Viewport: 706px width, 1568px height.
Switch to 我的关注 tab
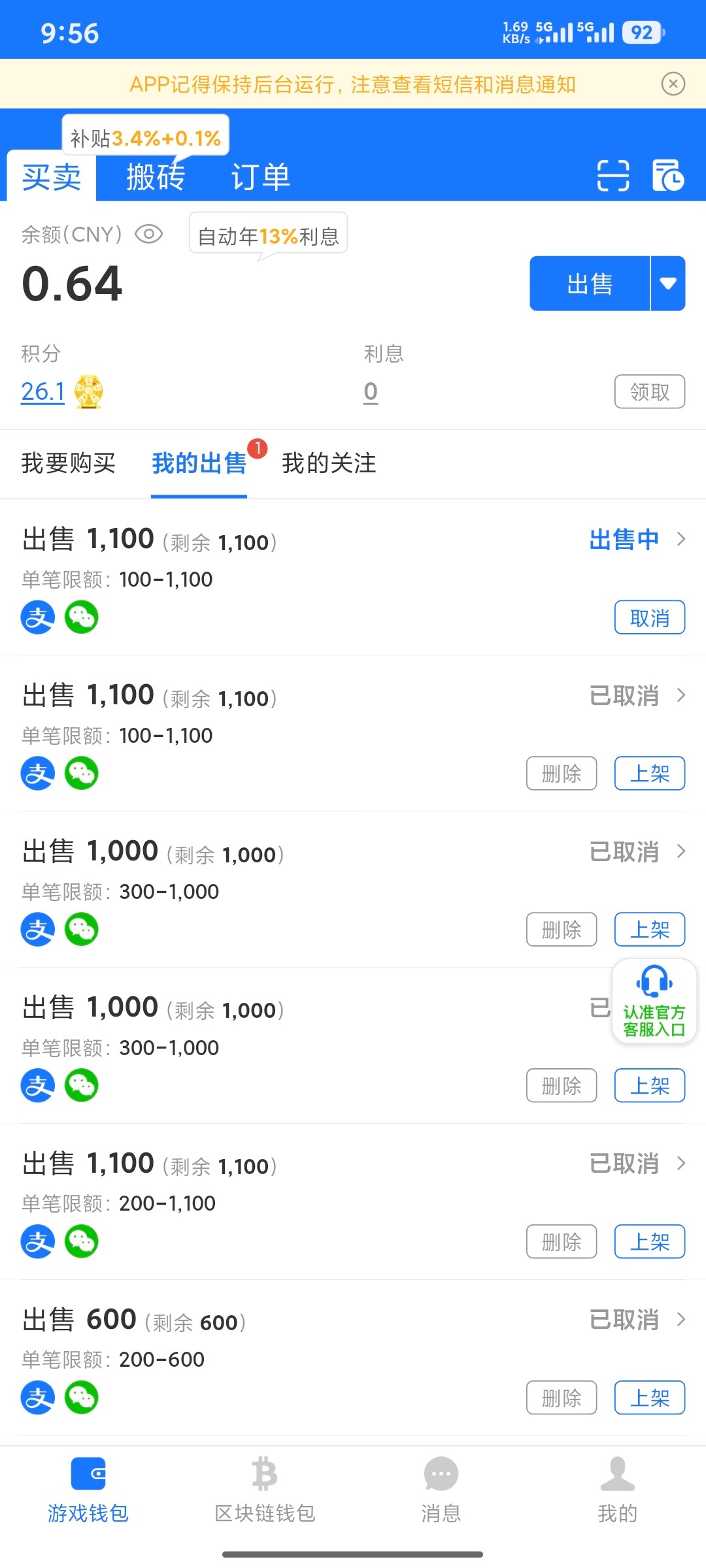329,463
